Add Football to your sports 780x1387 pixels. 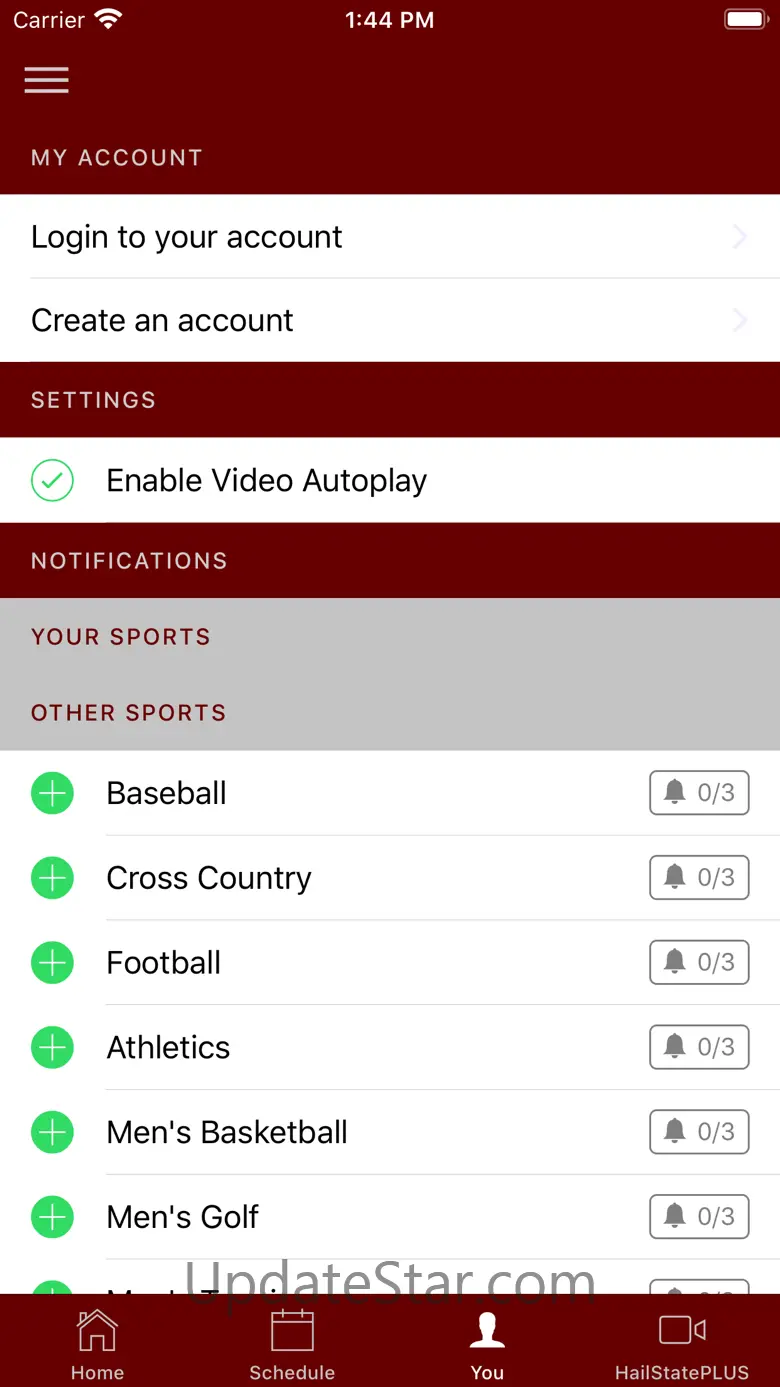click(x=52, y=963)
